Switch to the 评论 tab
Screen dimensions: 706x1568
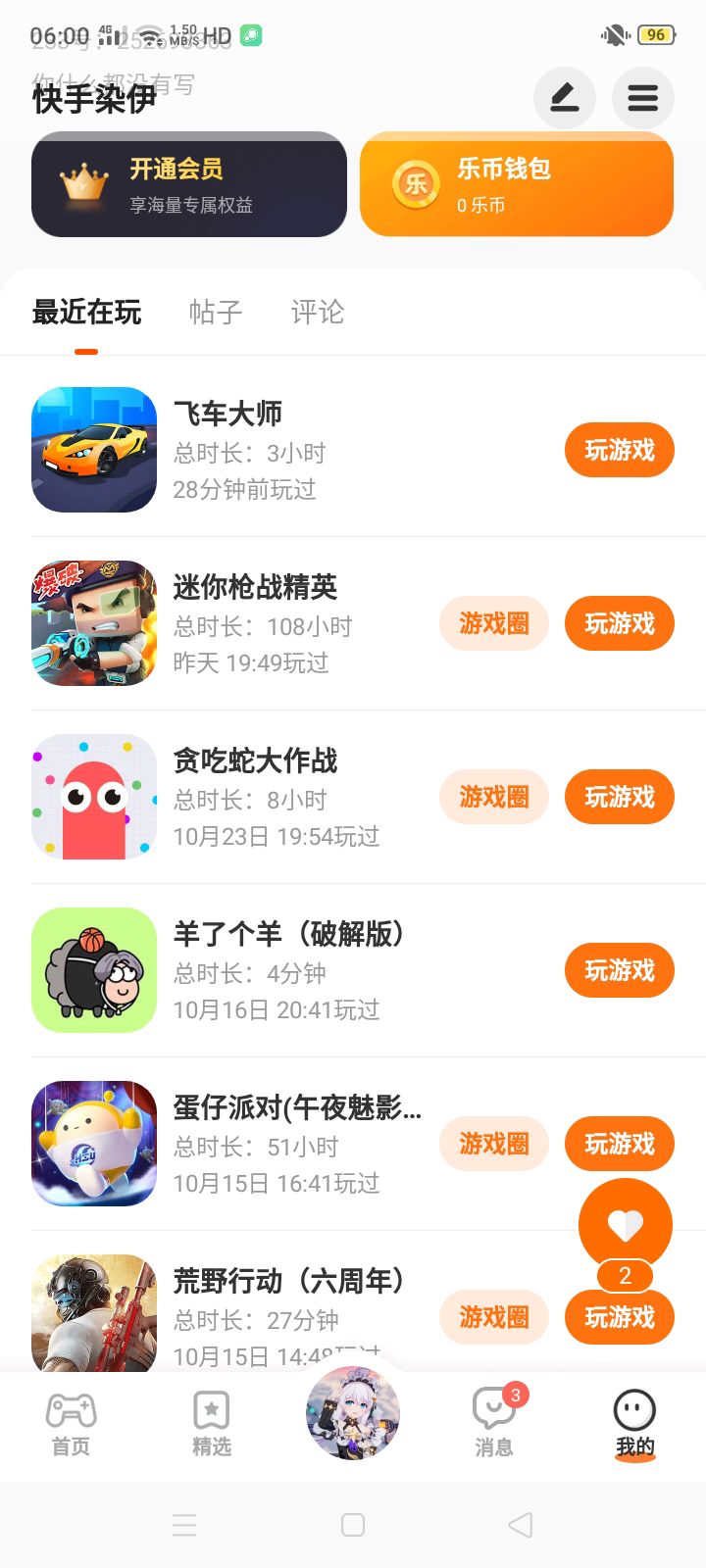coord(318,313)
